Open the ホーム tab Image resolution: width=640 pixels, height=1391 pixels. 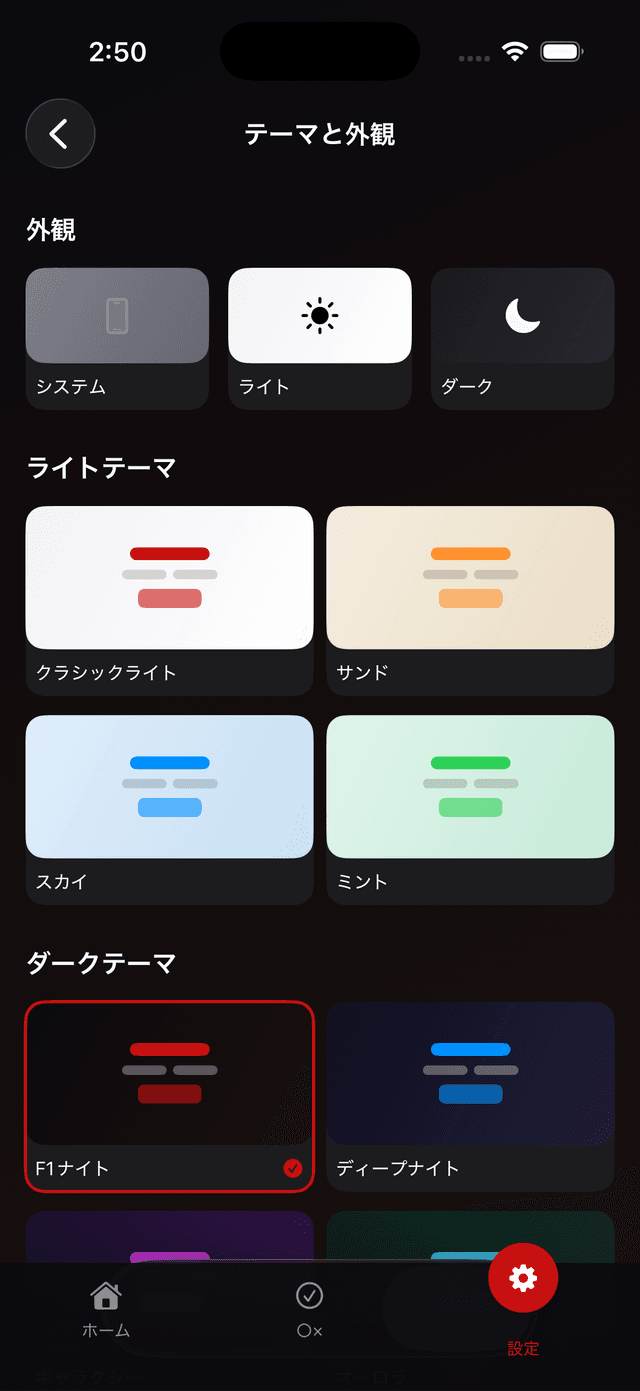pyautogui.click(x=106, y=1310)
